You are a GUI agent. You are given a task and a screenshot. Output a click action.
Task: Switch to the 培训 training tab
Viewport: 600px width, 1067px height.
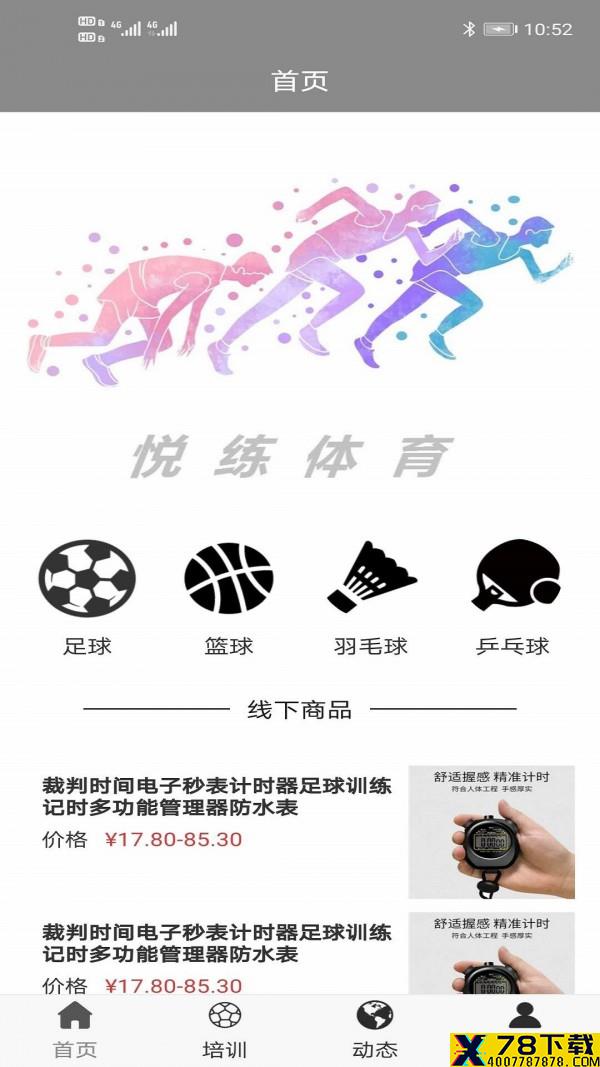pos(224,1031)
